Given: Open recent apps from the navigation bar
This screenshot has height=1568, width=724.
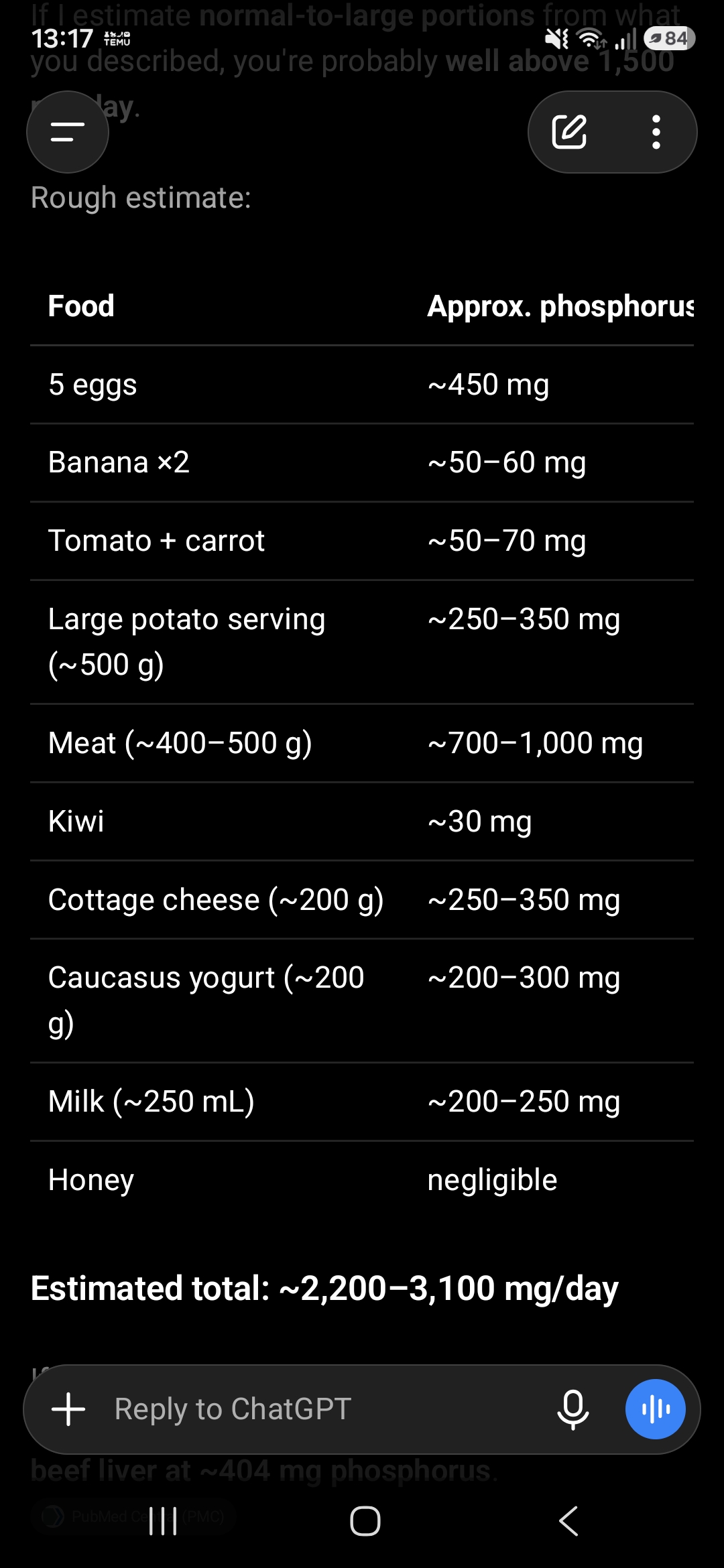Looking at the screenshot, I should click(163, 1520).
